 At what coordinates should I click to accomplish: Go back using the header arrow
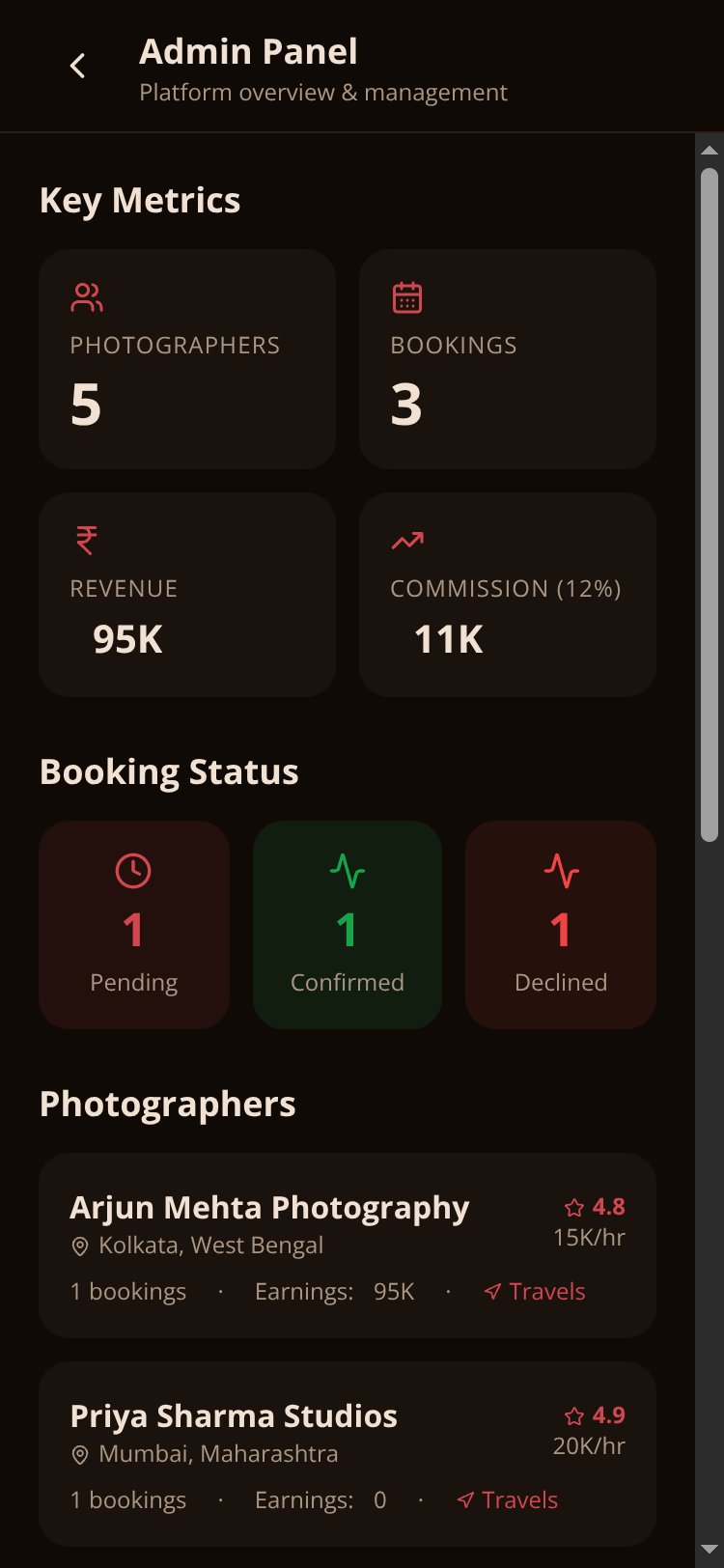point(78,66)
